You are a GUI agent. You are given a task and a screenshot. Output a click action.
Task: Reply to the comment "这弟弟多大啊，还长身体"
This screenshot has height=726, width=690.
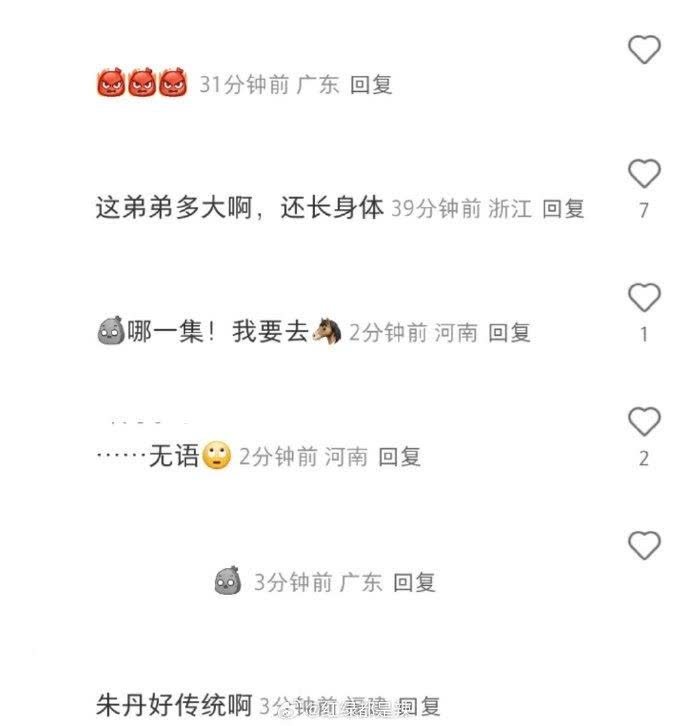563,208
